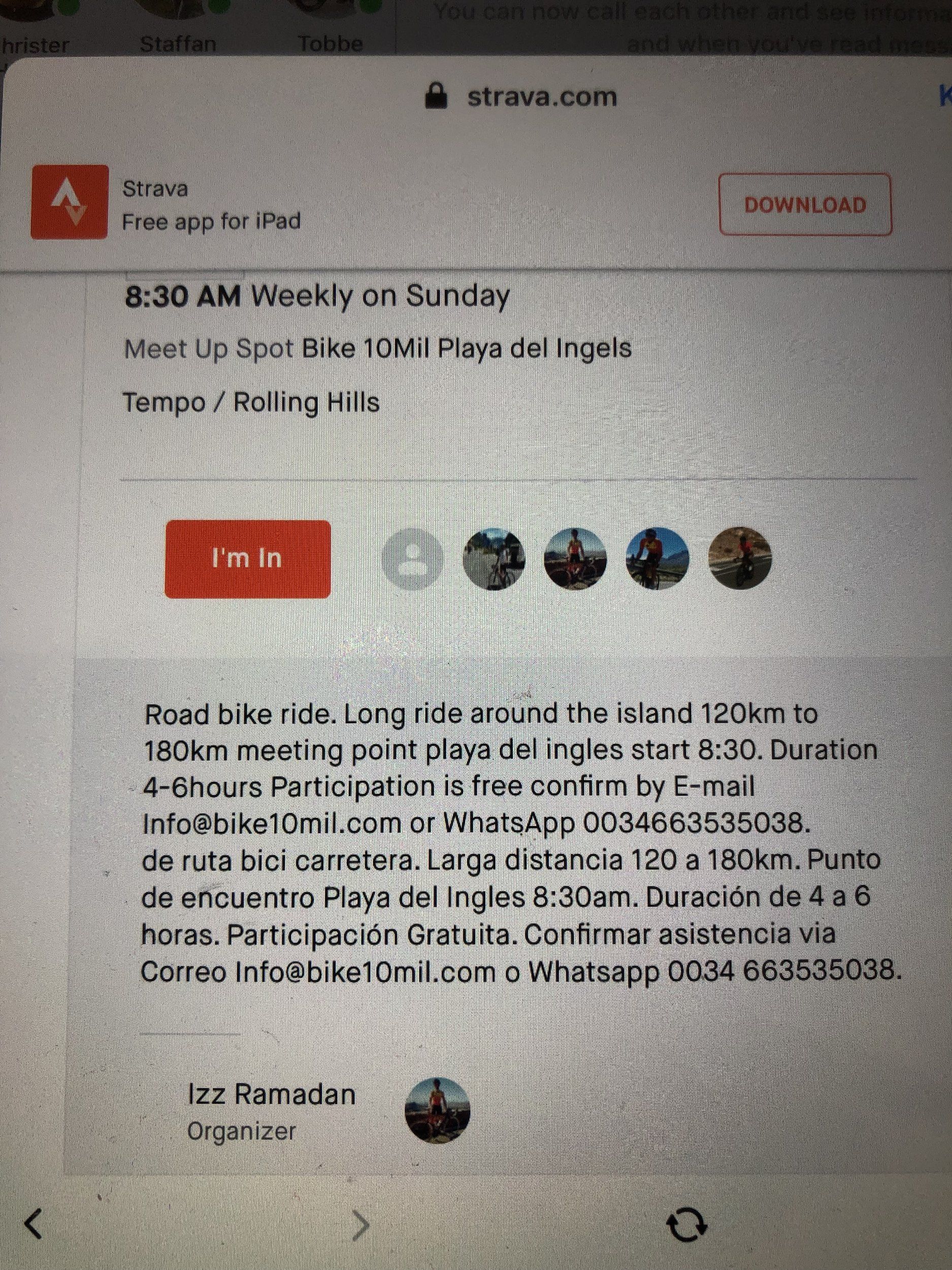Open the Strava app banner icon

[x=70, y=202]
